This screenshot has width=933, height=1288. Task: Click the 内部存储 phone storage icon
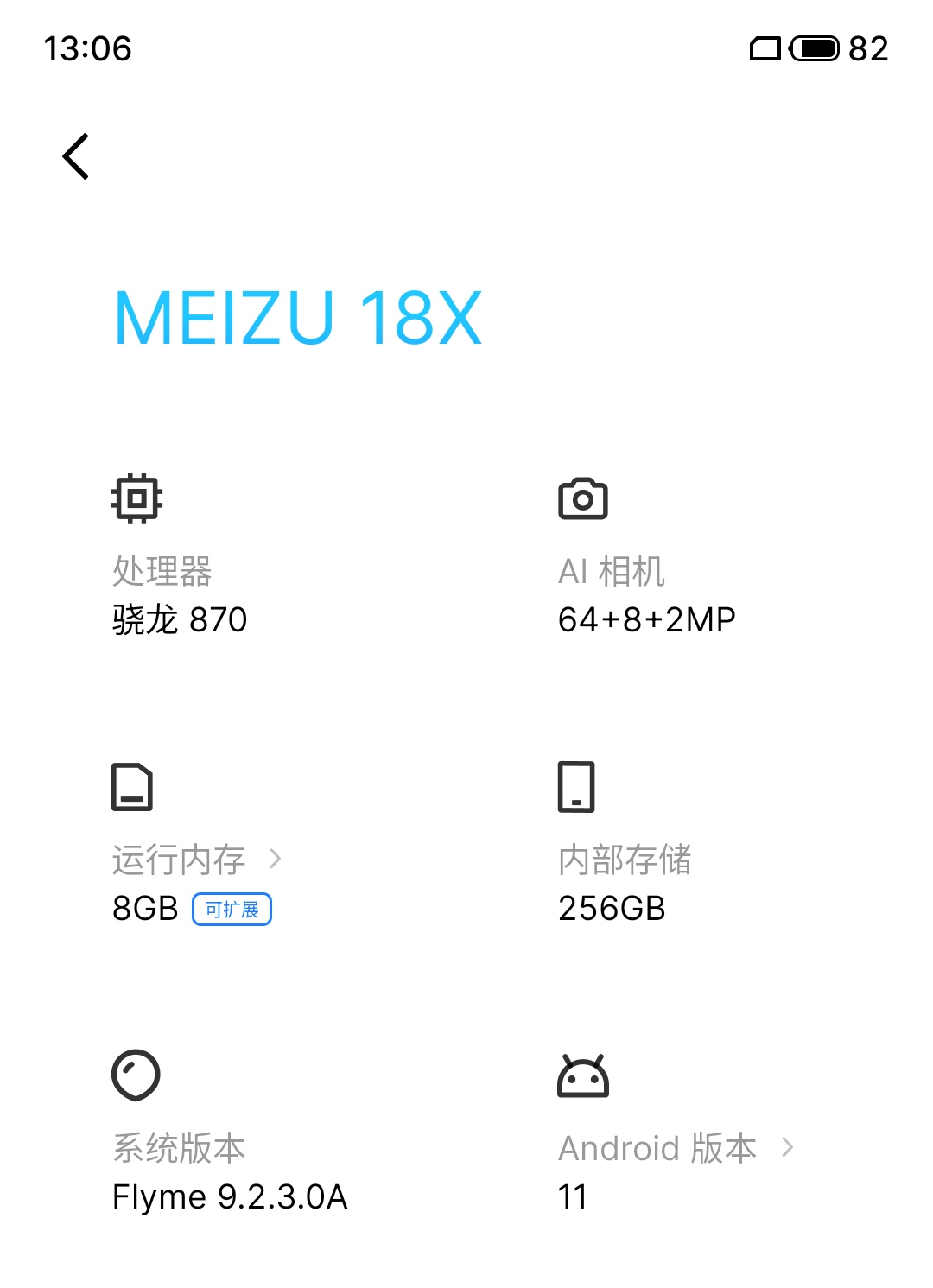click(577, 786)
